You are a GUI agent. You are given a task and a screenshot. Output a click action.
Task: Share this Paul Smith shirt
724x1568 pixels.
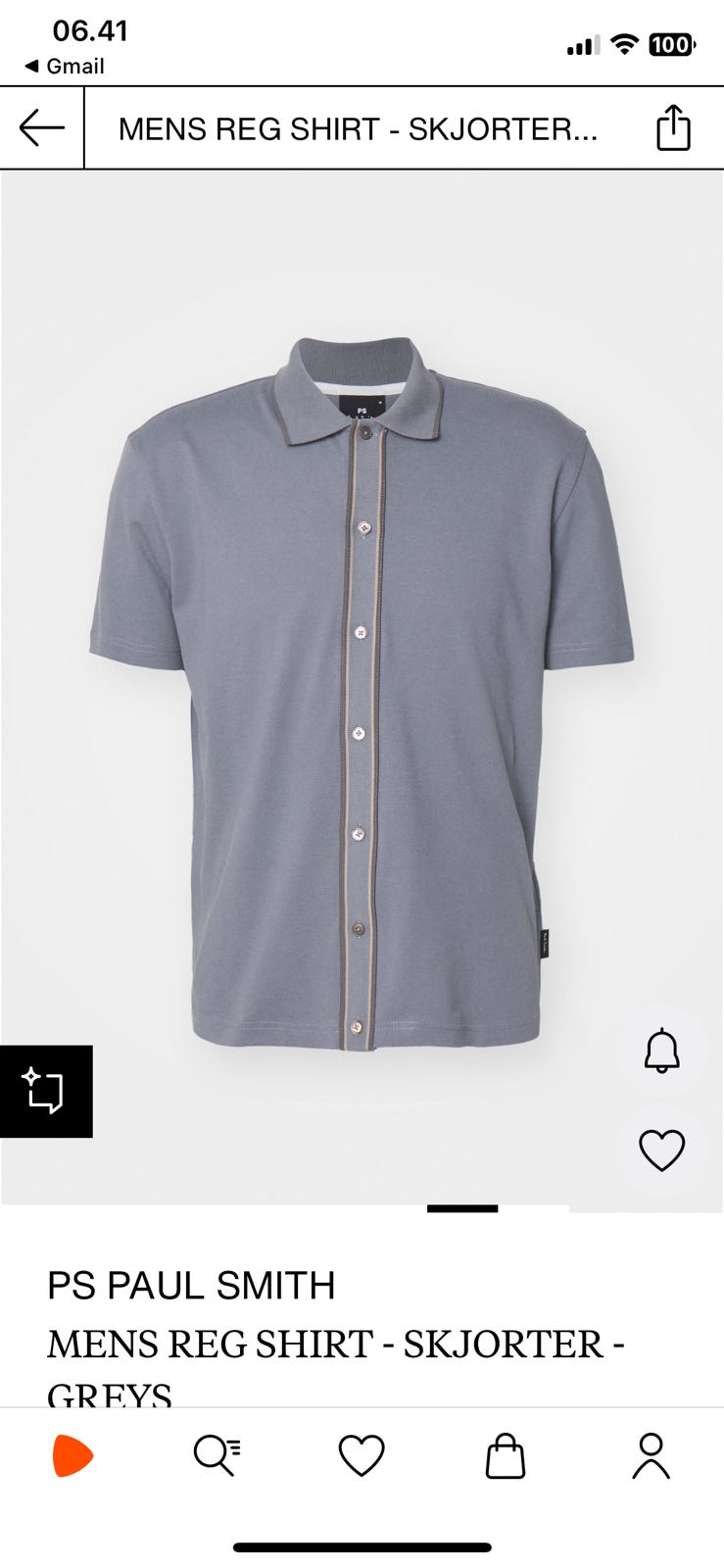click(x=673, y=127)
